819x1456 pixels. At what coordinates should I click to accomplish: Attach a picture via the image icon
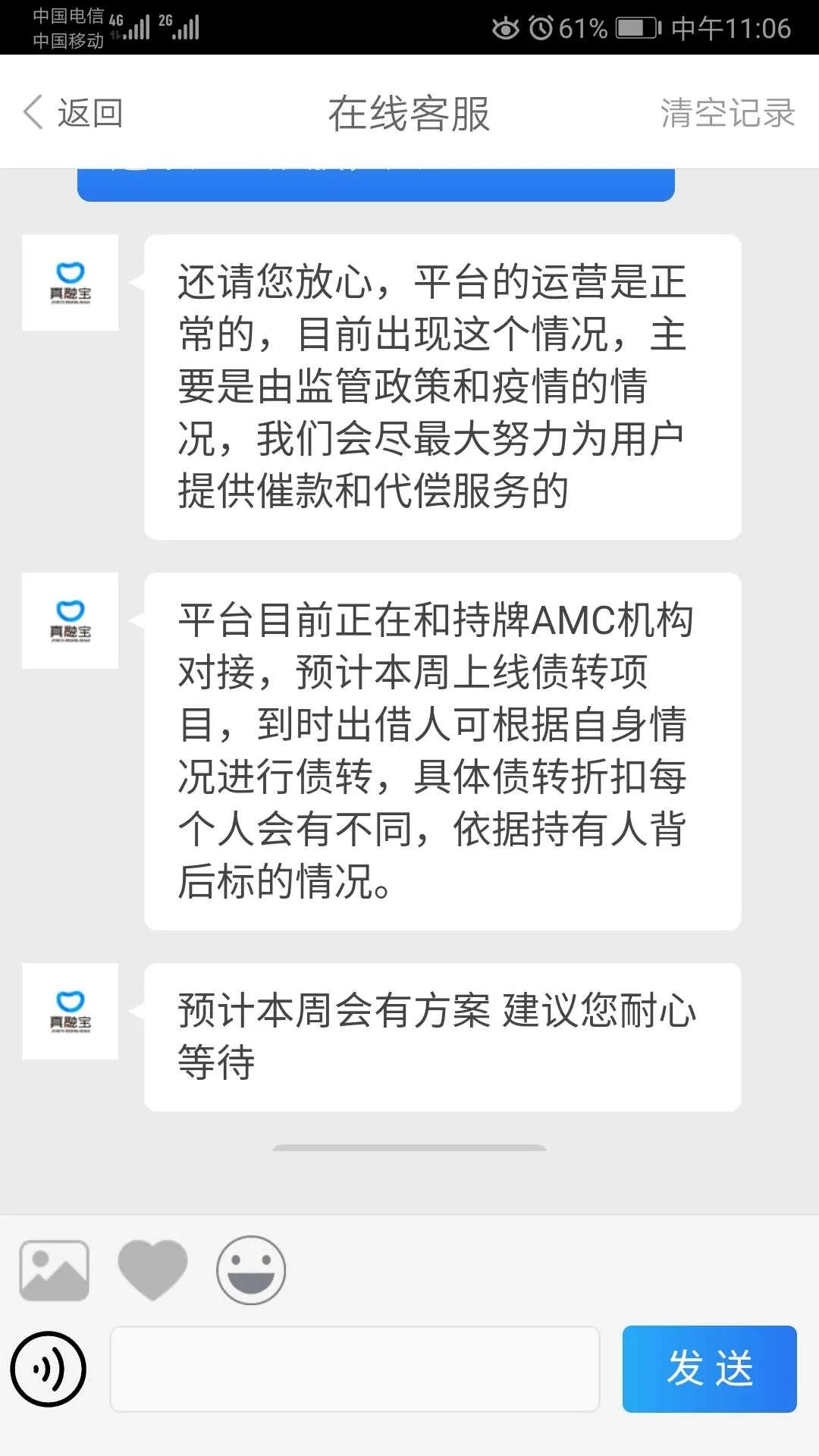[x=54, y=1270]
